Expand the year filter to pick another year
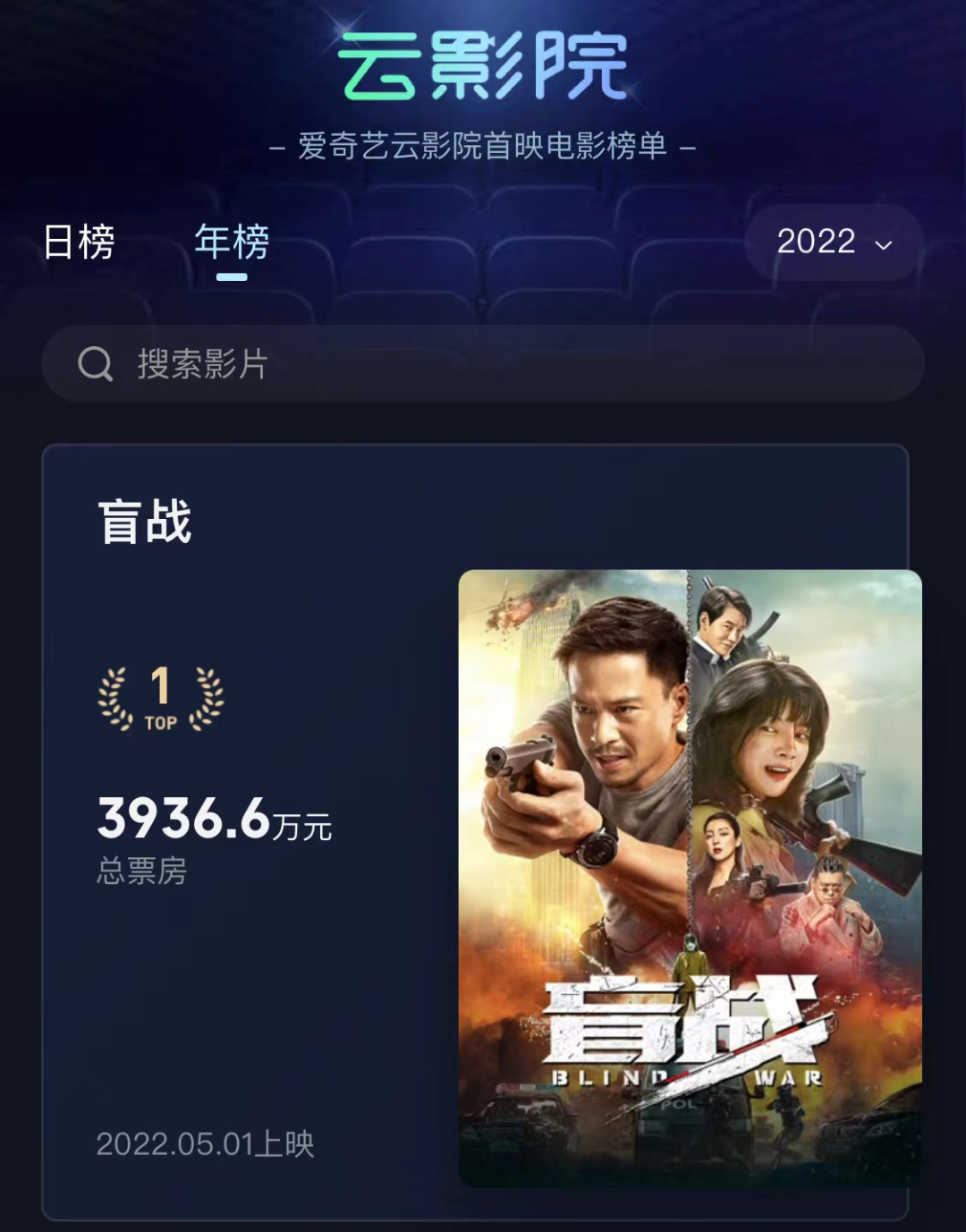 [832, 242]
